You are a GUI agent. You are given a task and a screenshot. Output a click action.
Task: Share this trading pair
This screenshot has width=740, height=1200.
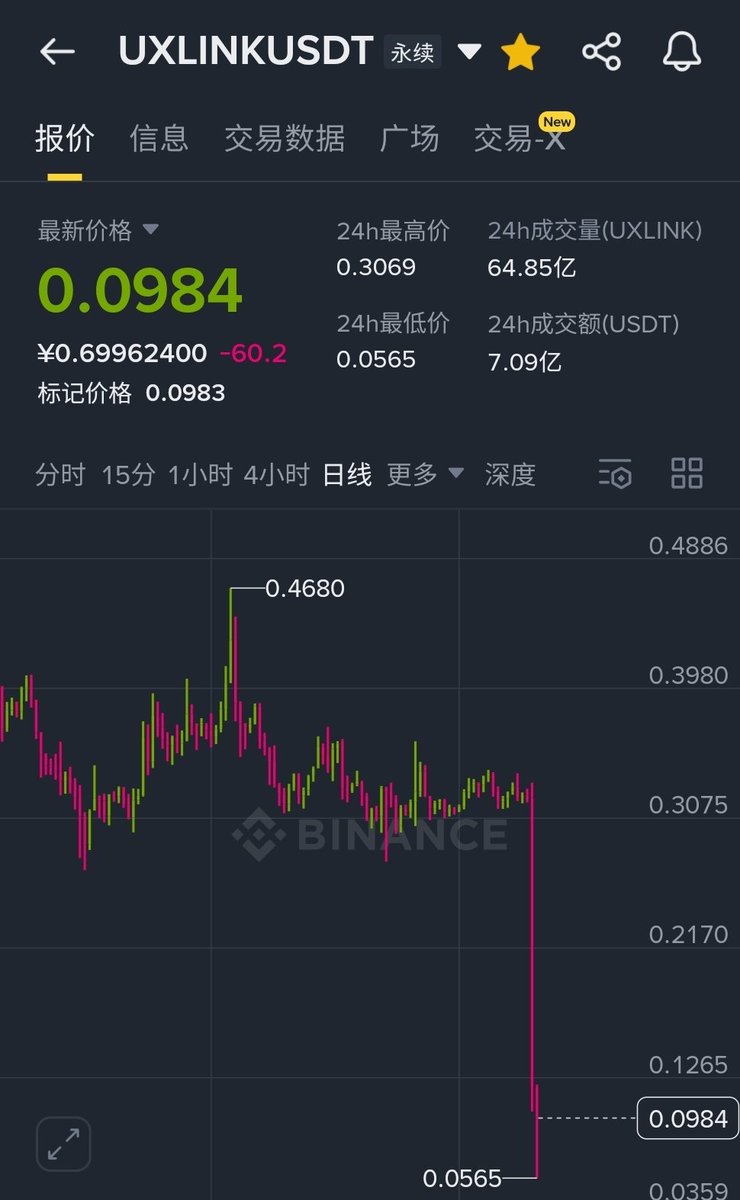pos(601,52)
